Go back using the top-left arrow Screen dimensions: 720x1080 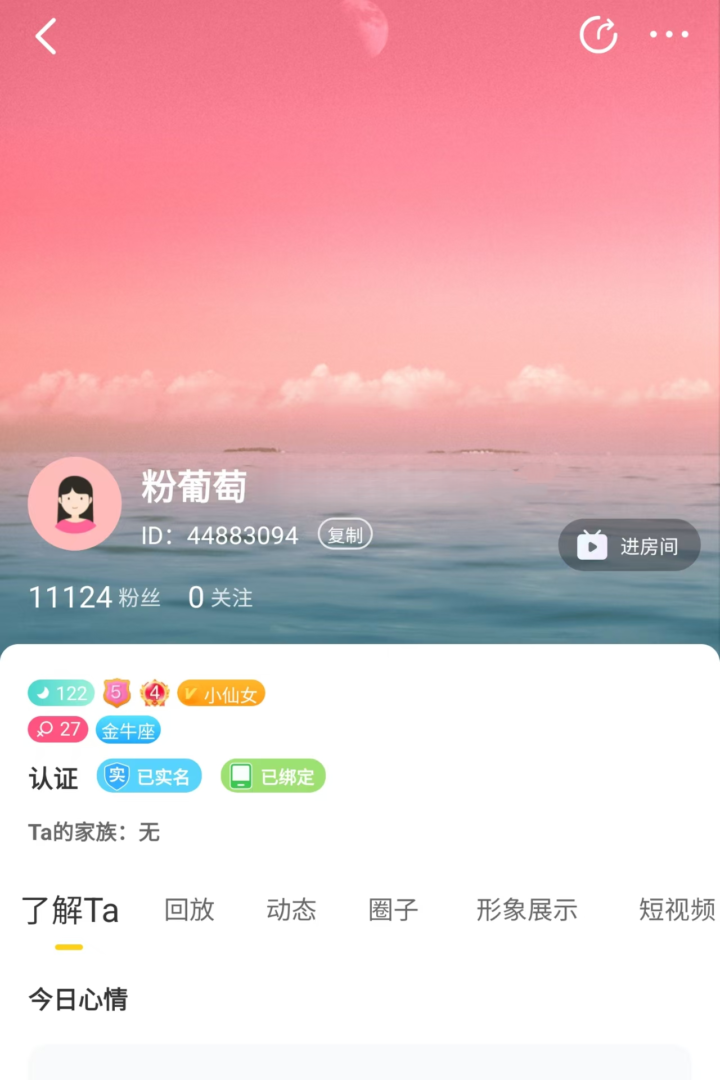coord(46,37)
